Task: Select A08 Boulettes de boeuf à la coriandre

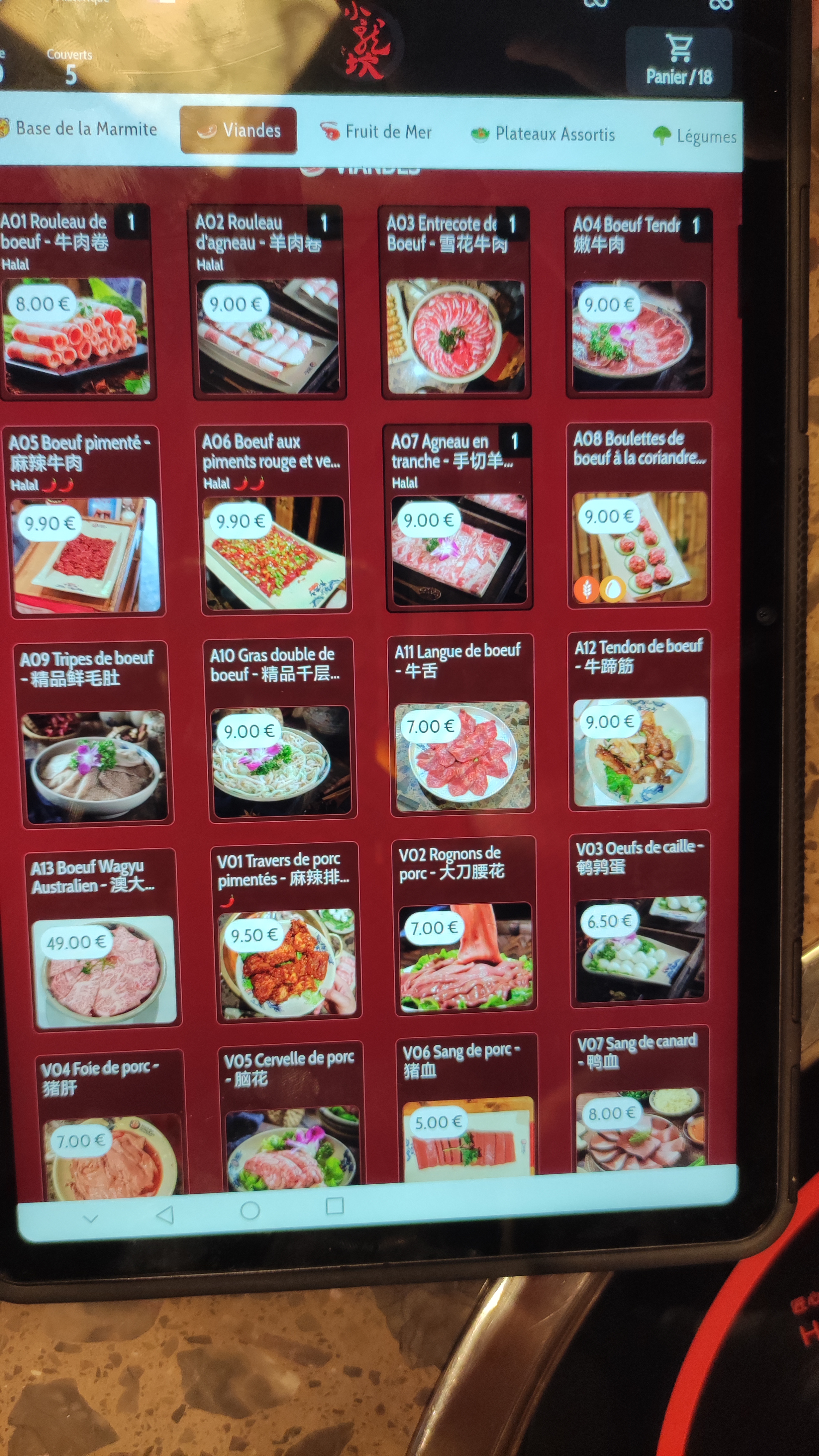Action: 638,515
